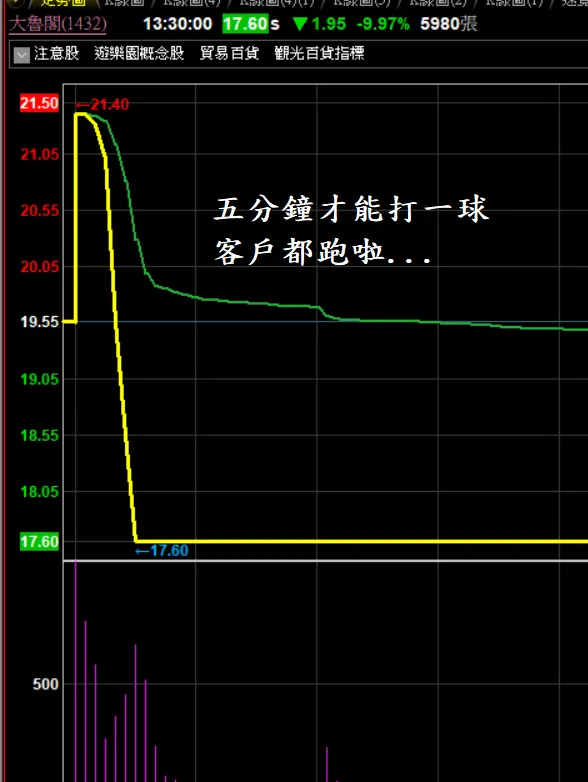Select the 遊樂園概念股 concept group
The height and width of the screenshot is (782, 588).
pos(139,53)
